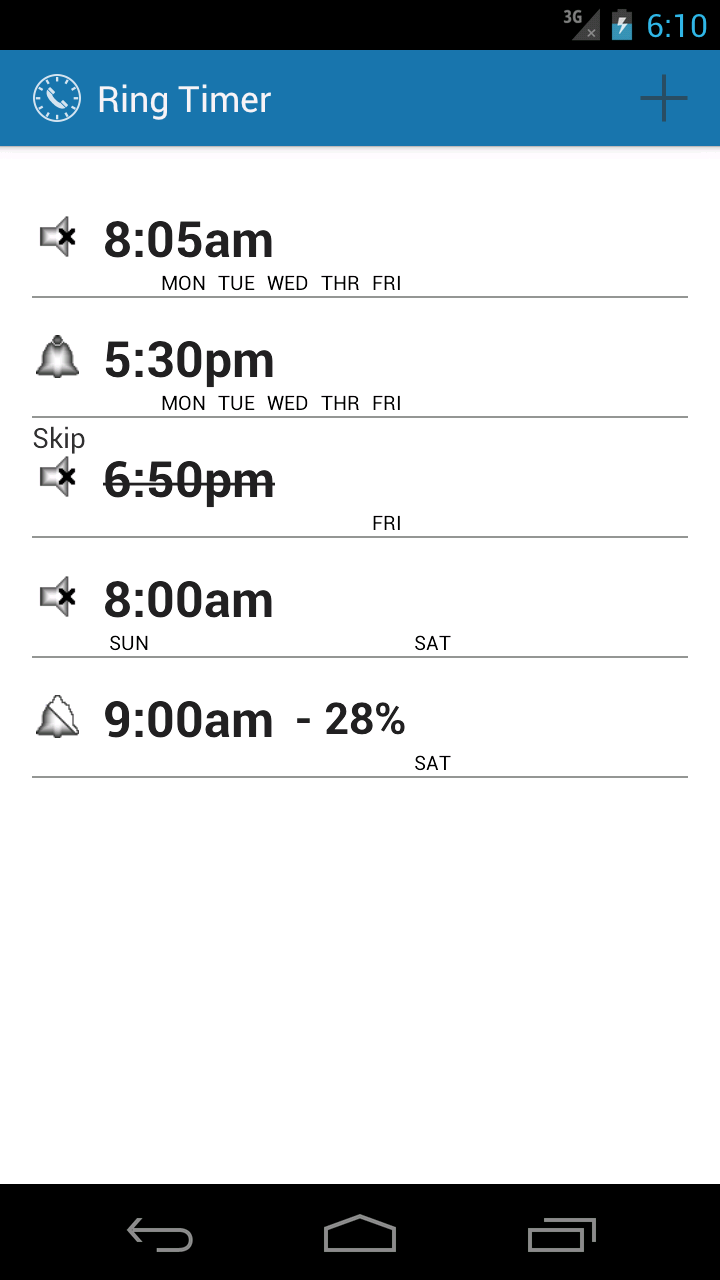Open the 8:00am weekend timer entry

[x=188, y=597]
